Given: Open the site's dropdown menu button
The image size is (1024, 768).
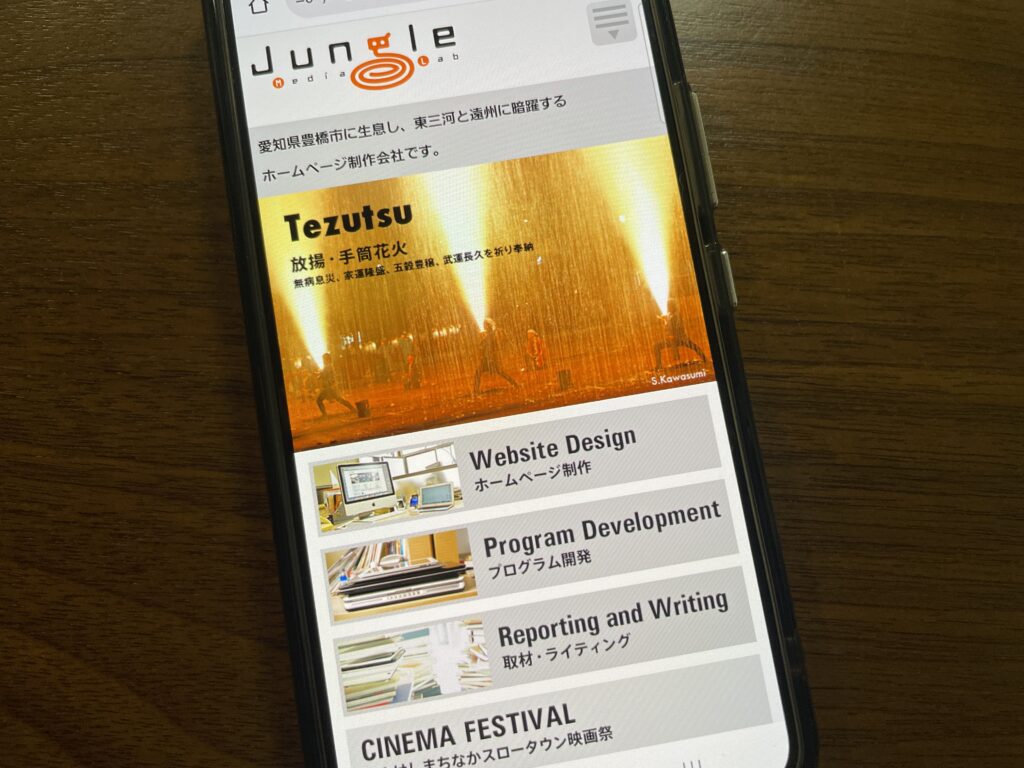Looking at the screenshot, I should (612, 22).
